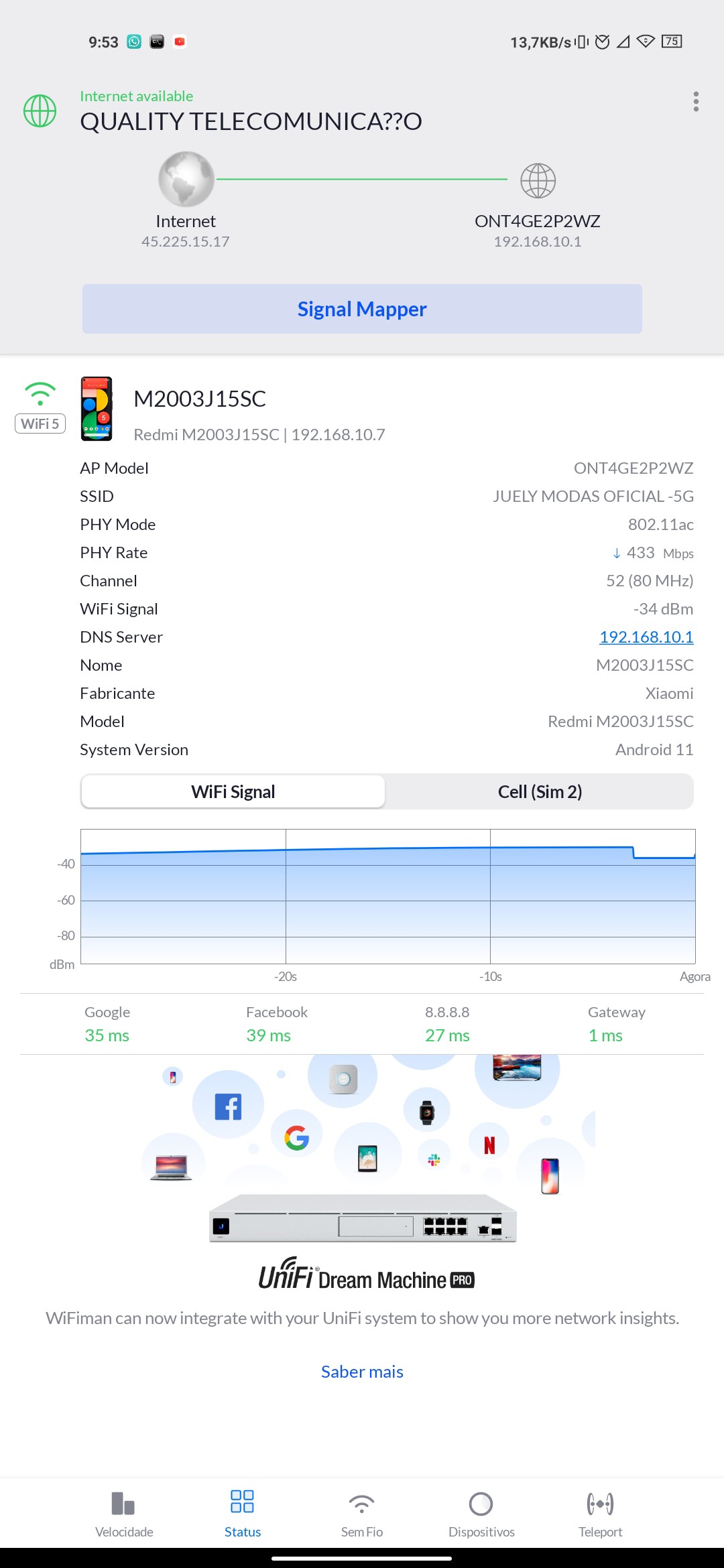This screenshot has height=1568, width=724.
Task: Launch the Signal Mapper
Action: [x=362, y=309]
